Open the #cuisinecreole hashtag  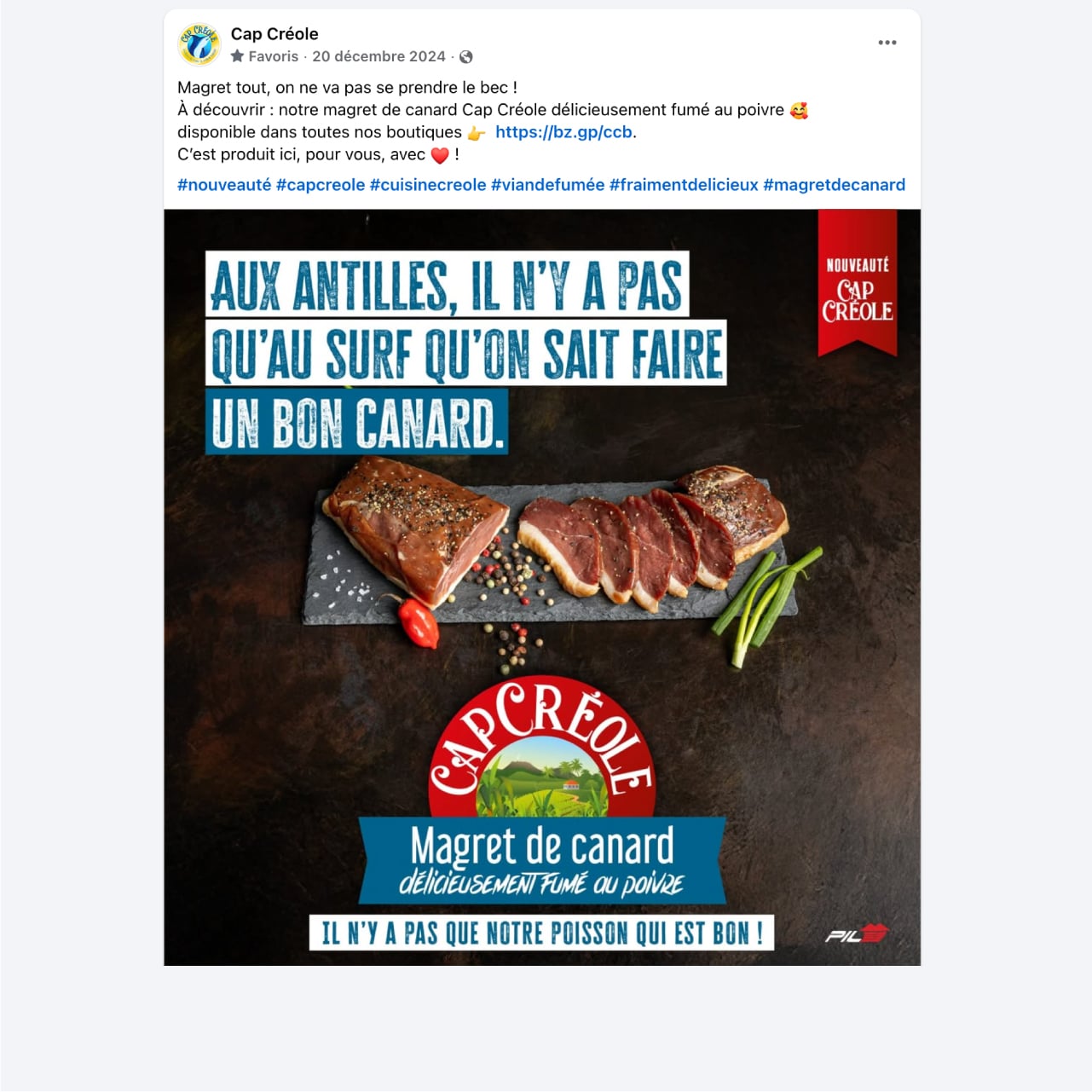[x=428, y=185]
